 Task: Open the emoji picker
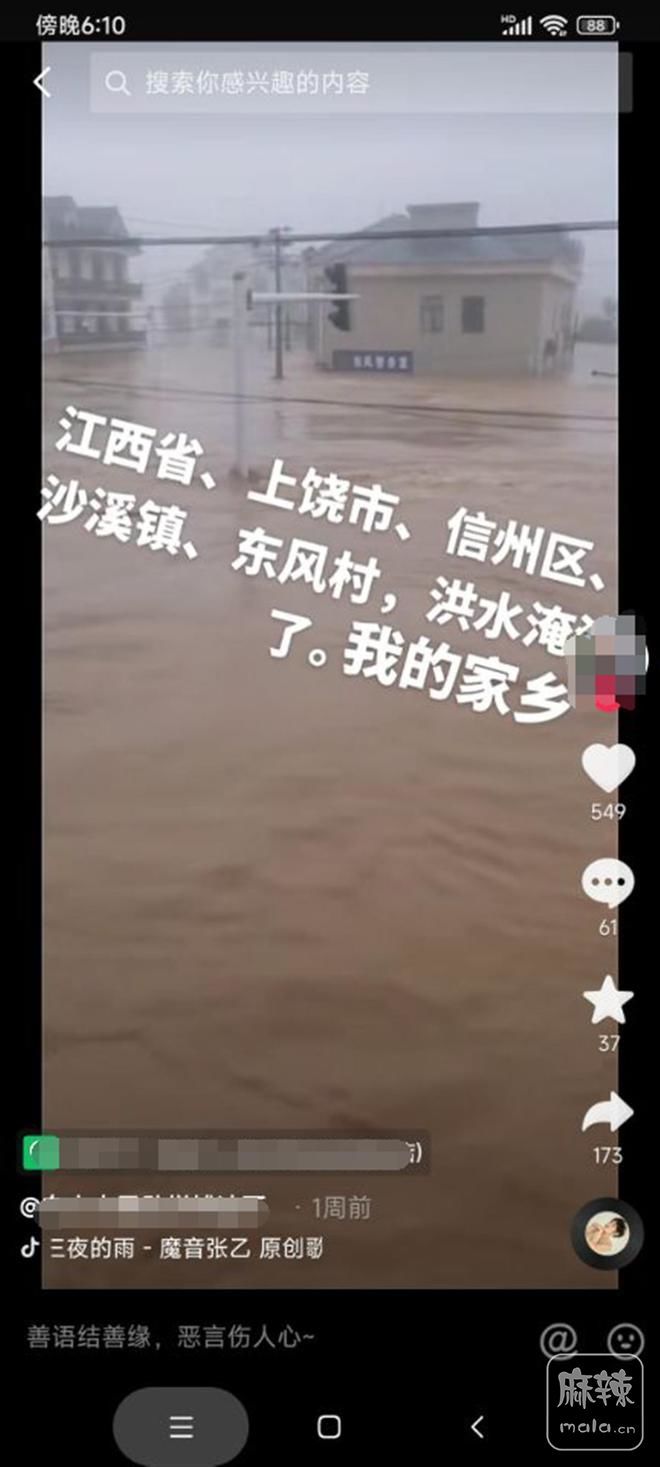click(625, 1340)
